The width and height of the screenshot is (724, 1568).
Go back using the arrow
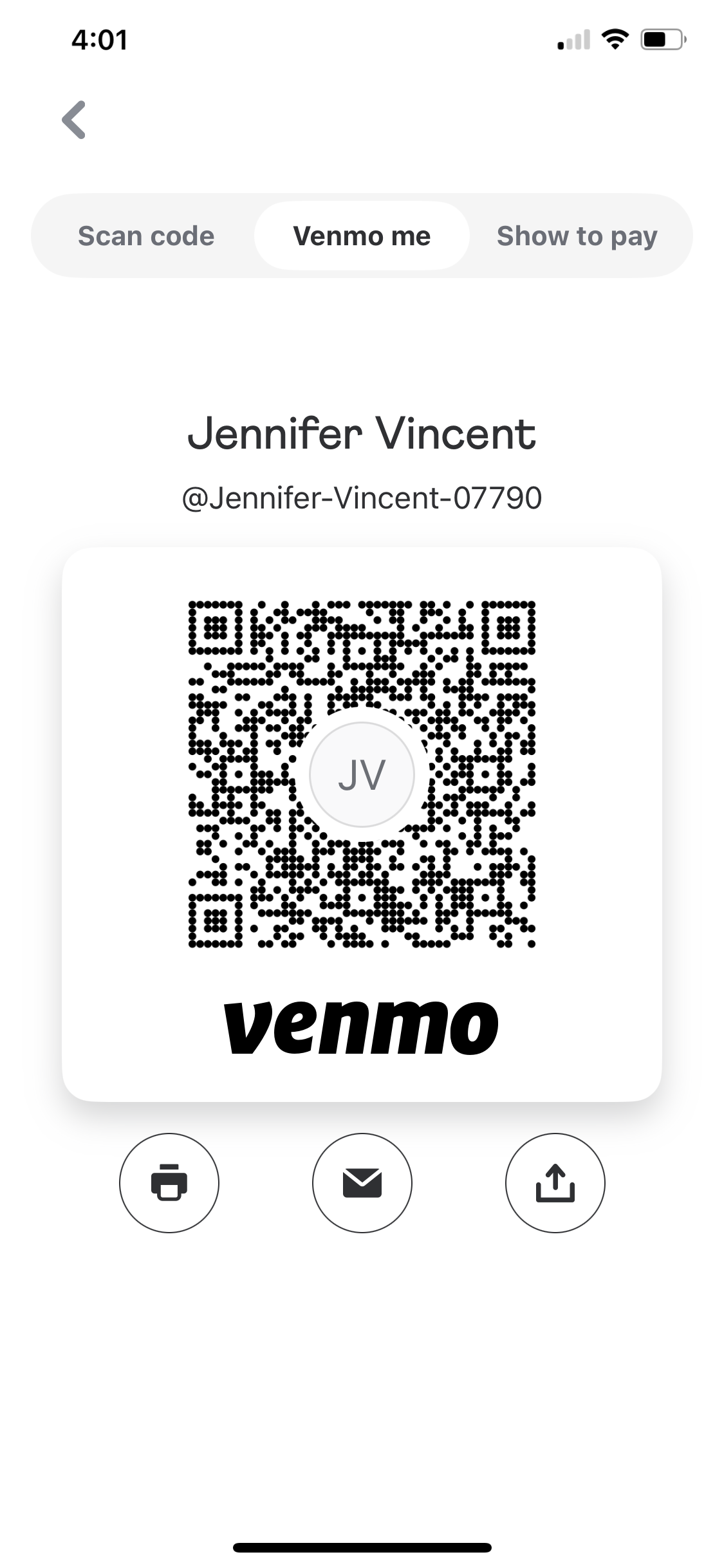pyautogui.click(x=74, y=120)
